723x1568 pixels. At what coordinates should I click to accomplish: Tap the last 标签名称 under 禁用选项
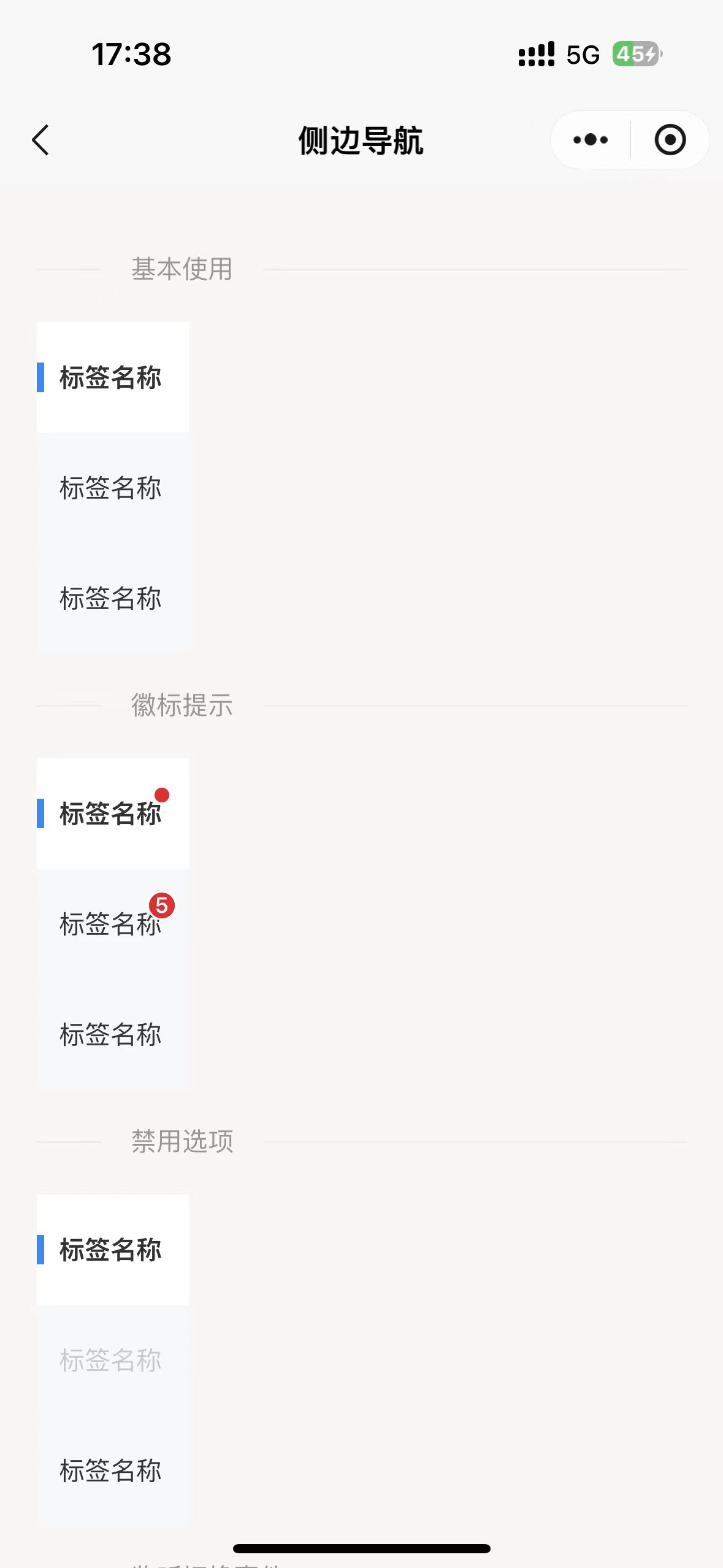110,1472
